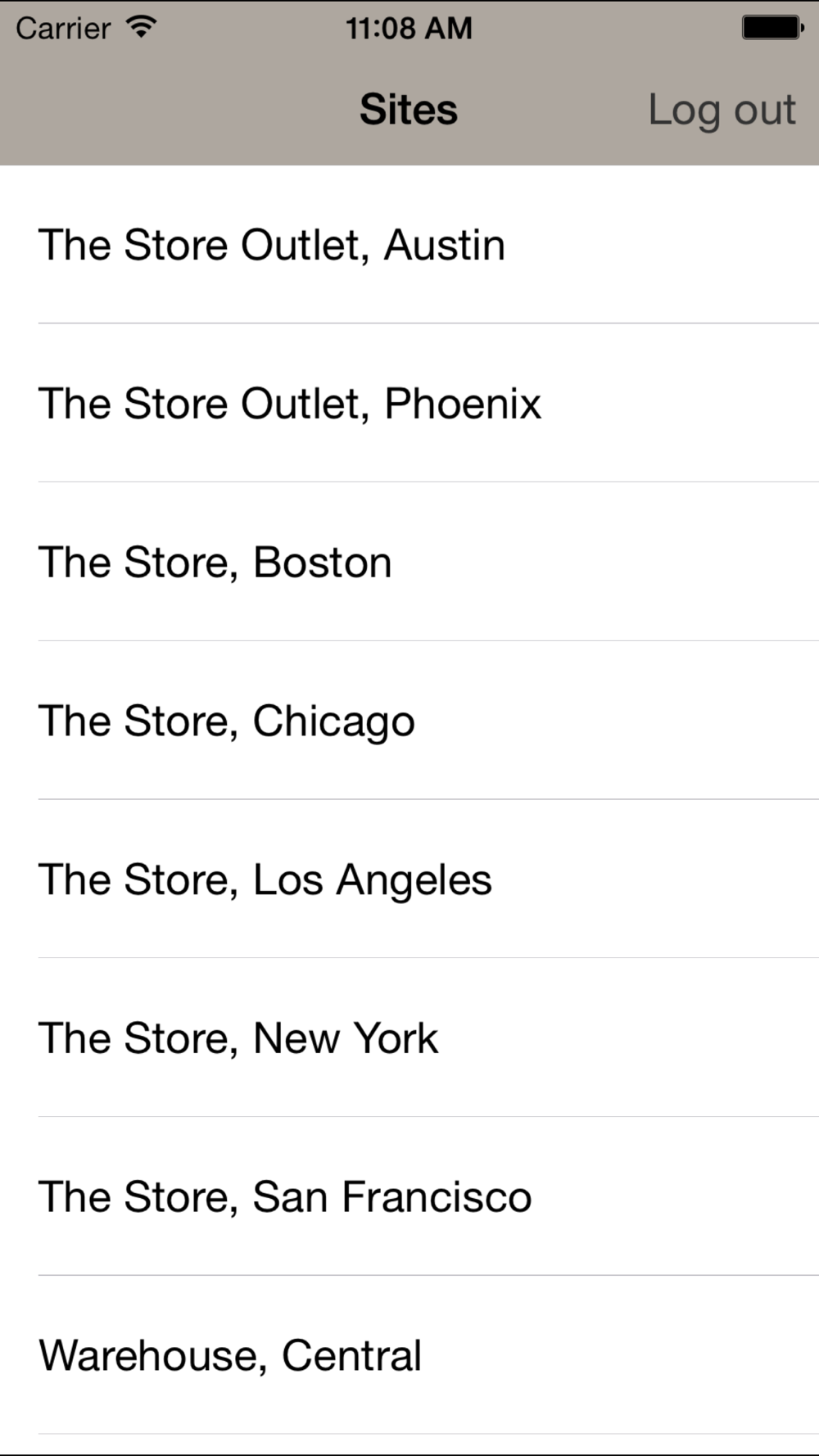The height and width of the screenshot is (1456, 819).
Task: Tap the Log out button
Action: point(722,110)
